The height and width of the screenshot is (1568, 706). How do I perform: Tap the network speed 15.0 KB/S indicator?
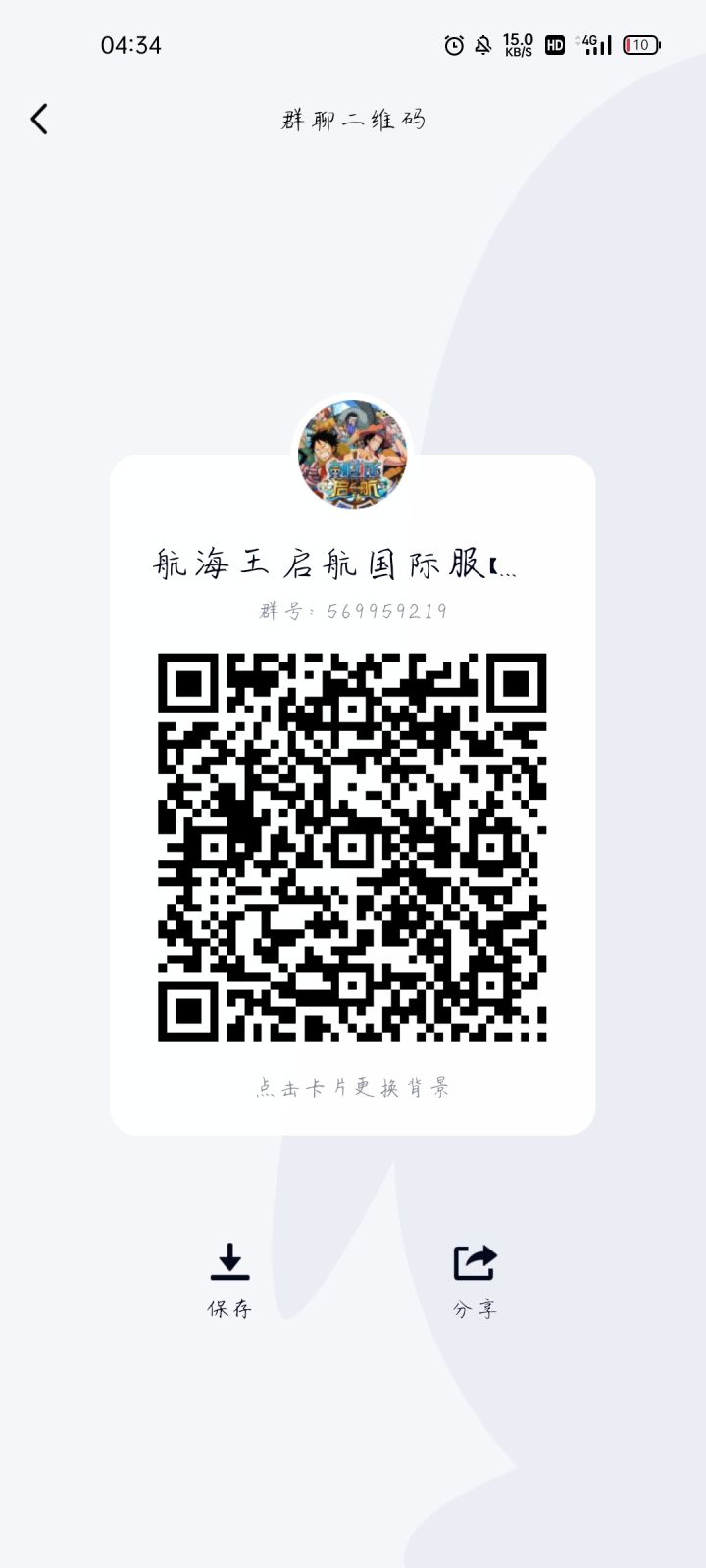(x=517, y=45)
